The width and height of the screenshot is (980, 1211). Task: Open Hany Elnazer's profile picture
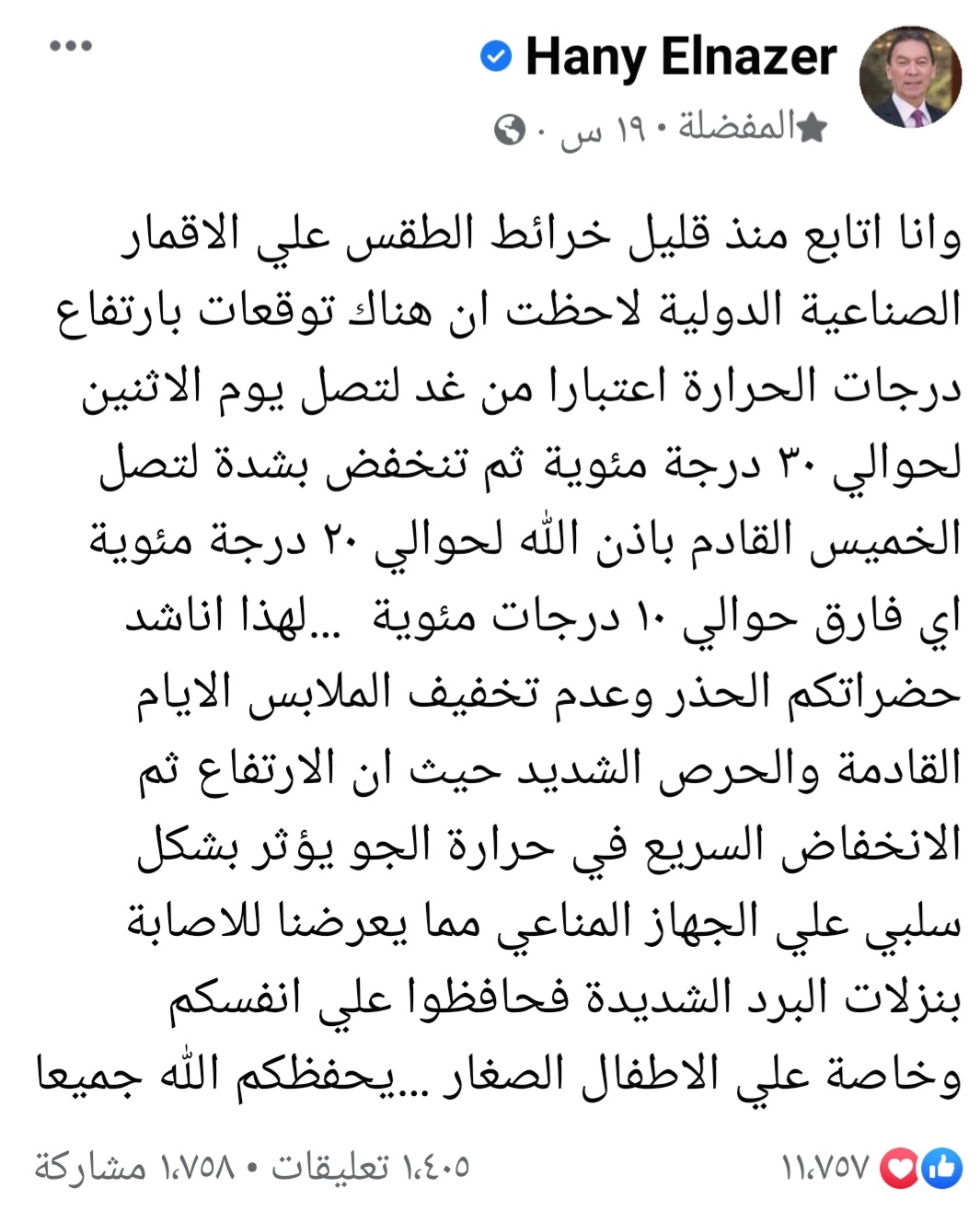[x=909, y=77]
